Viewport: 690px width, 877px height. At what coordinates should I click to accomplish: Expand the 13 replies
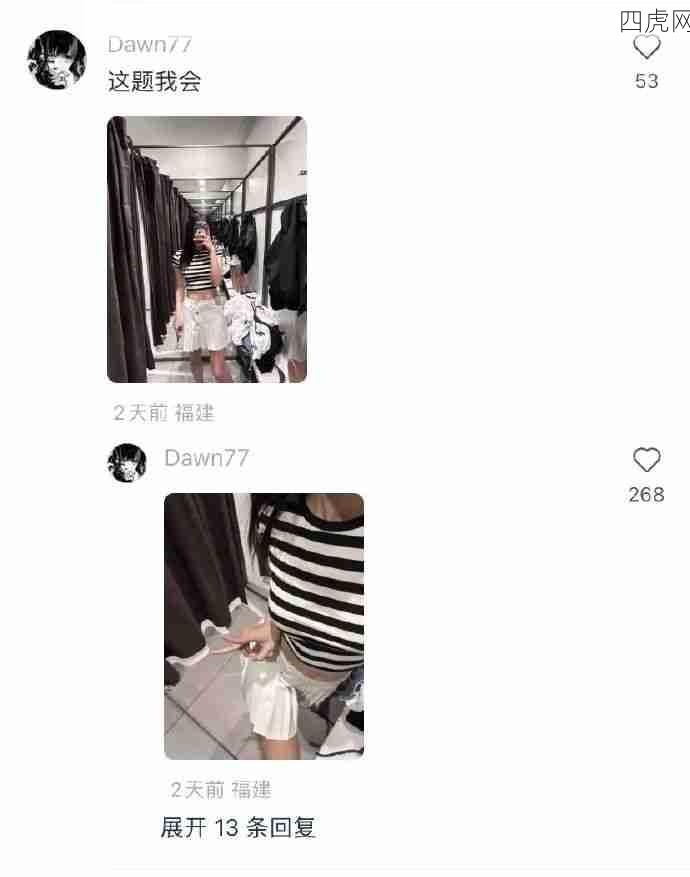coord(238,828)
